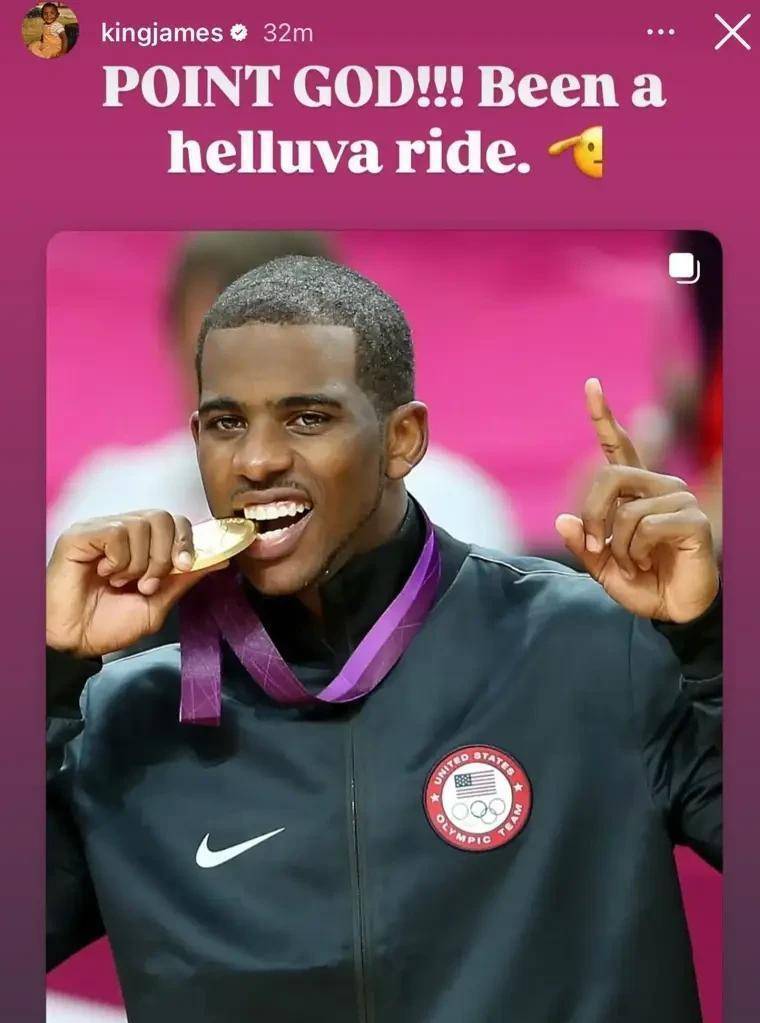Close the story viewer

[x=732, y=32]
